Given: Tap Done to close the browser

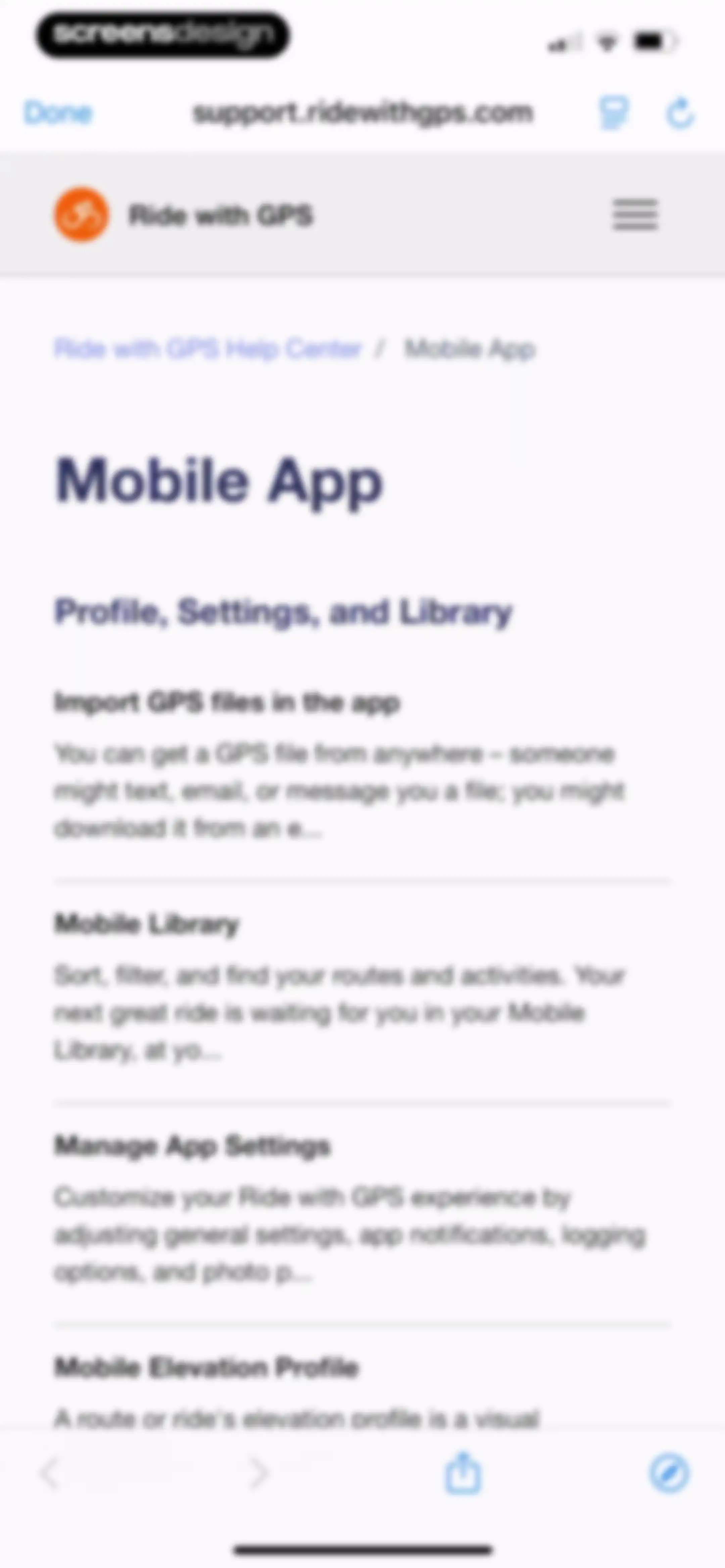Looking at the screenshot, I should pos(58,113).
